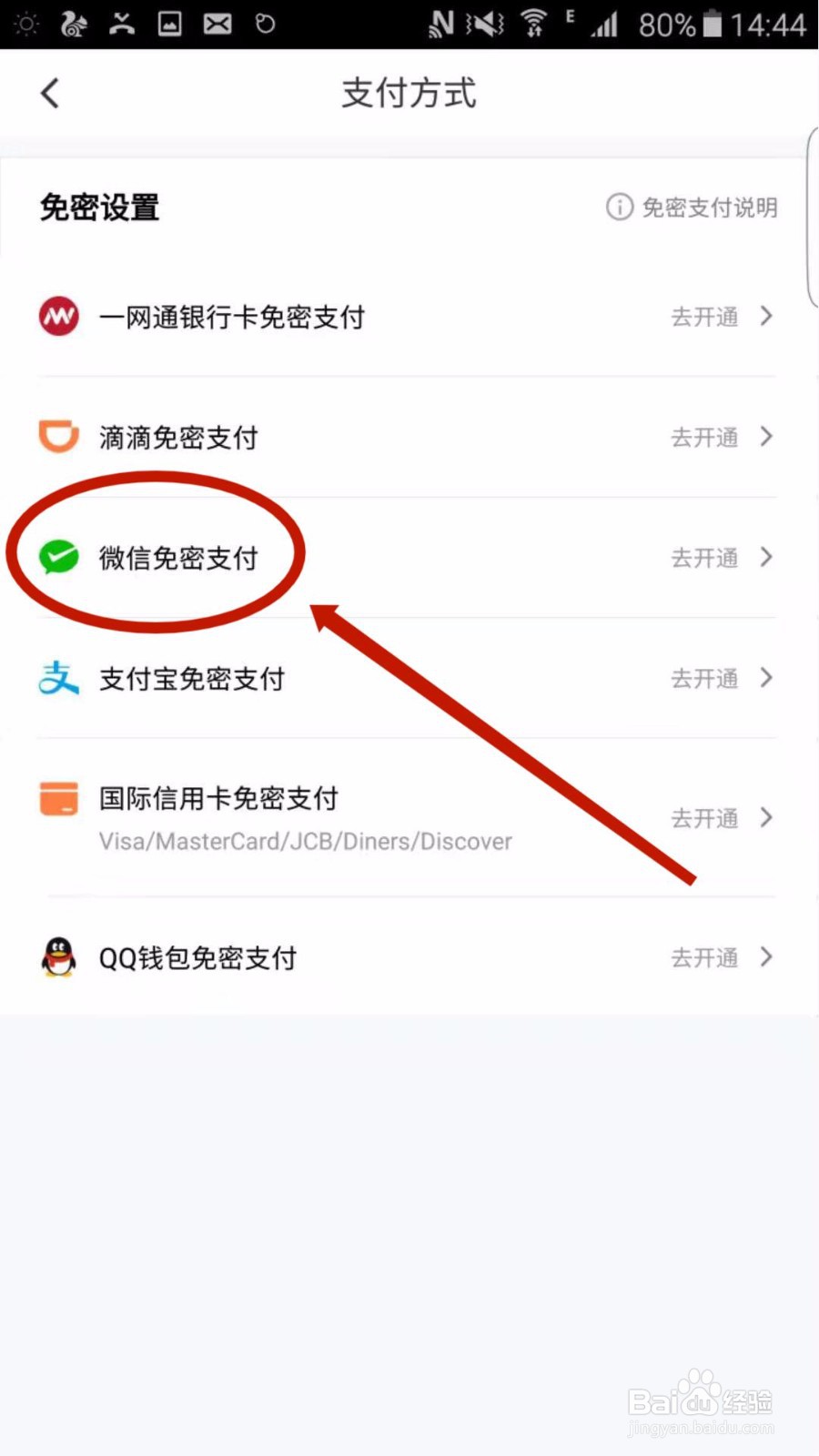Expand the QQ钱包免密支付 row chevron
Image resolution: width=819 pixels, height=1456 pixels.
tap(767, 957)
